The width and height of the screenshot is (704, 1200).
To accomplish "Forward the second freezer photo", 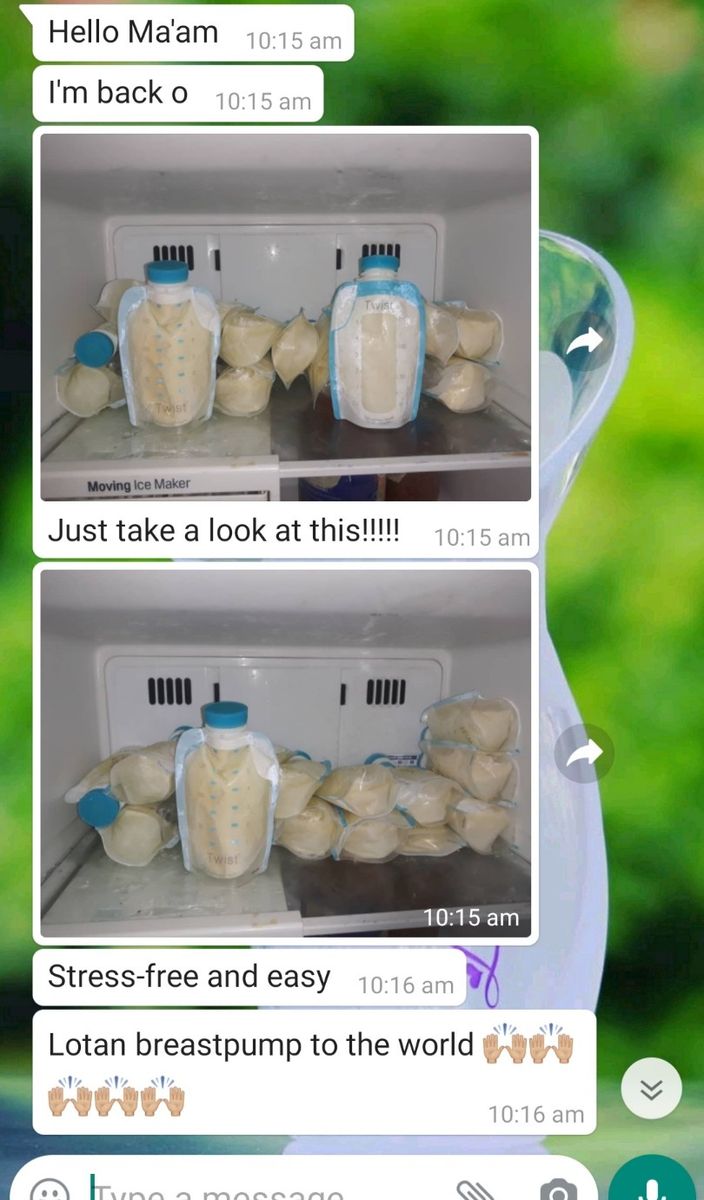I will coord(585,753).
